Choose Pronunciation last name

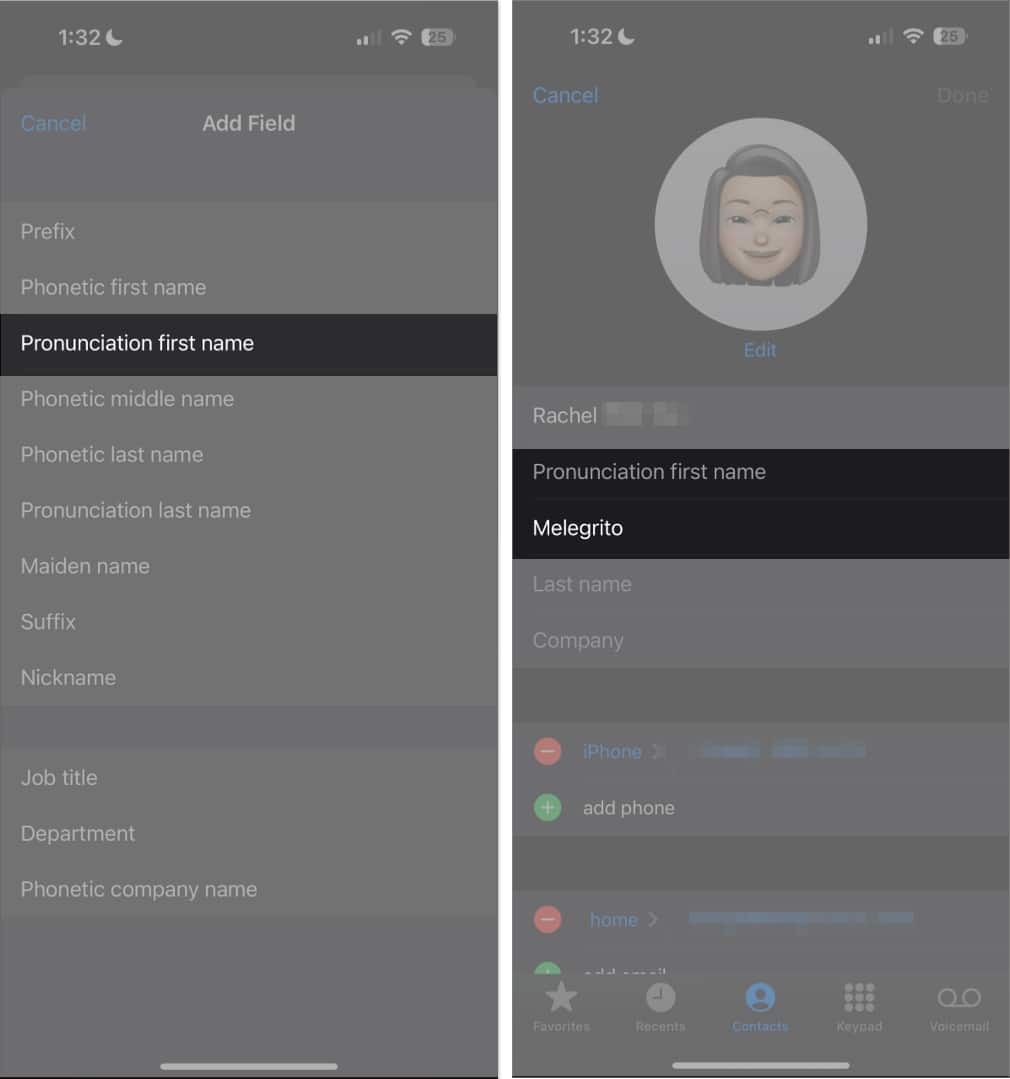click(135, 510)
